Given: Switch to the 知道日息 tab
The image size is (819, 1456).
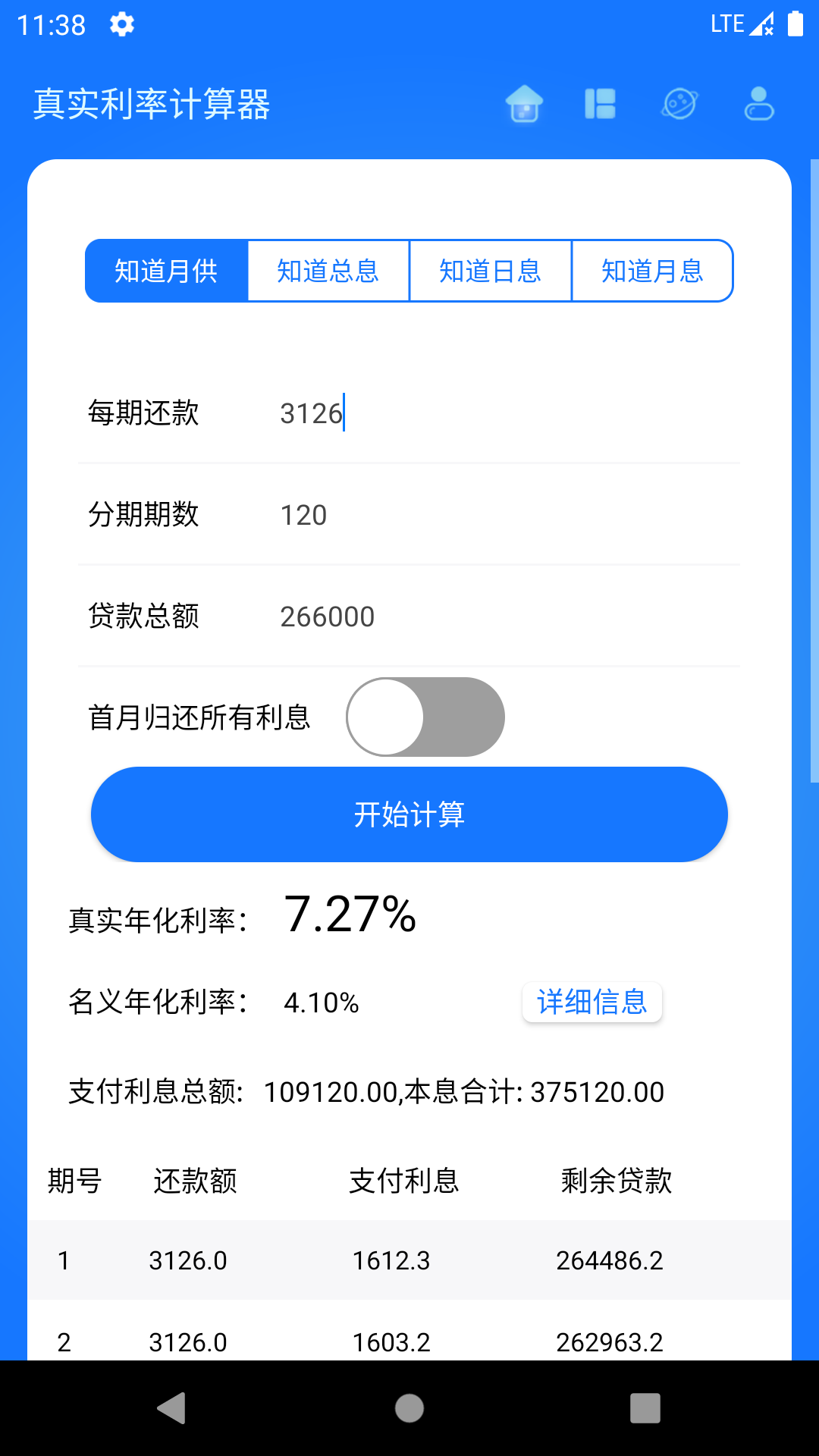Looking at the screenshot, I should tap(490, 271).
